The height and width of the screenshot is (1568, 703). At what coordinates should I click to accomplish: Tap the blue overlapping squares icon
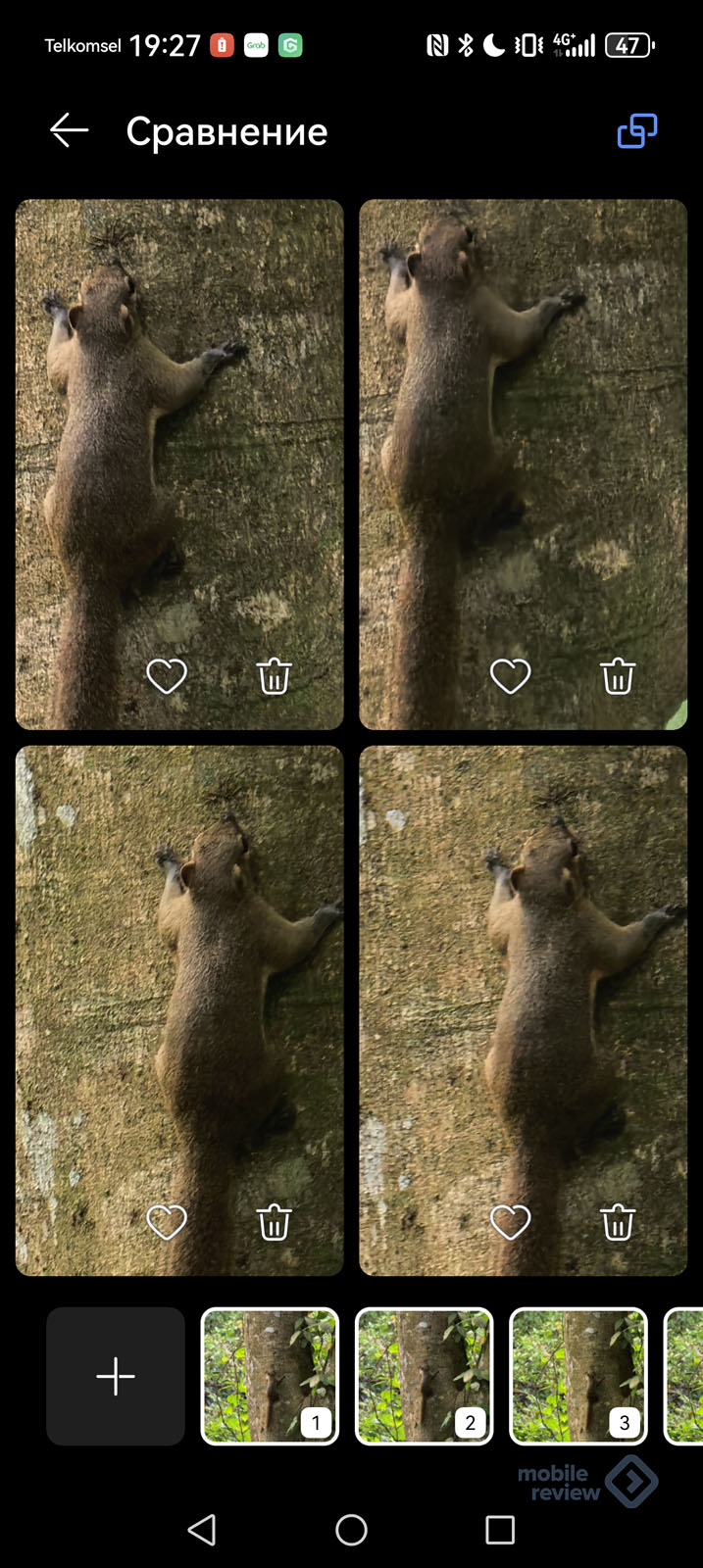tap(636, 130)
